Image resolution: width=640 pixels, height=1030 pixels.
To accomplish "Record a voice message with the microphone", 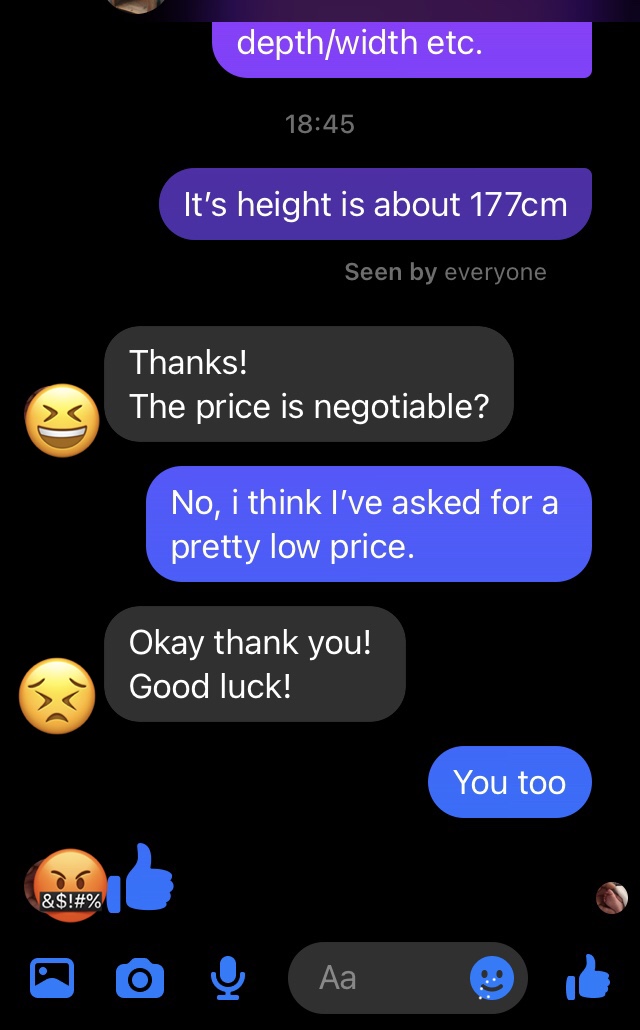I will point(229,977).
